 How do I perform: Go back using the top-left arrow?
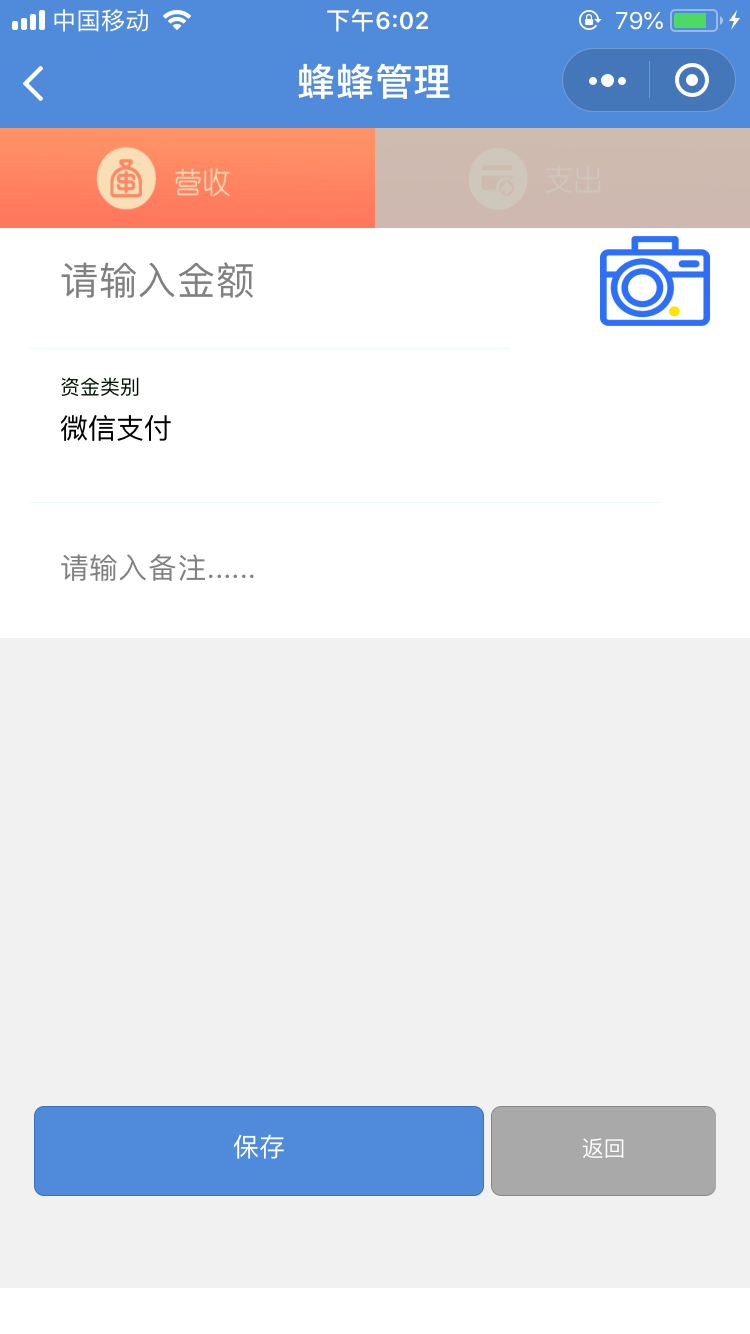(33, 83)
